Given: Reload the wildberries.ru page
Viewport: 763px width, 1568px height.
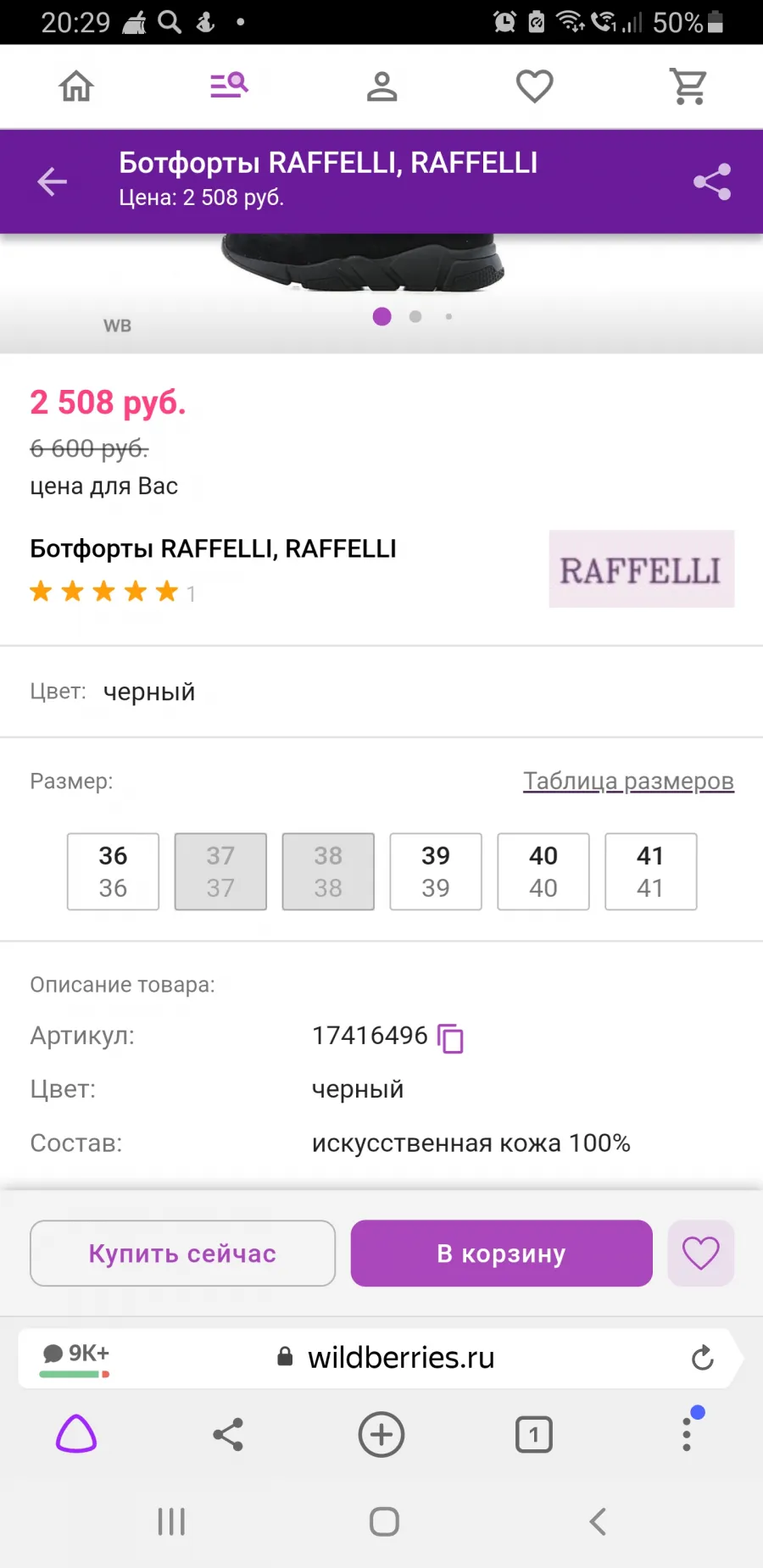Looking at the screenshot, I should coord(702,1358).
